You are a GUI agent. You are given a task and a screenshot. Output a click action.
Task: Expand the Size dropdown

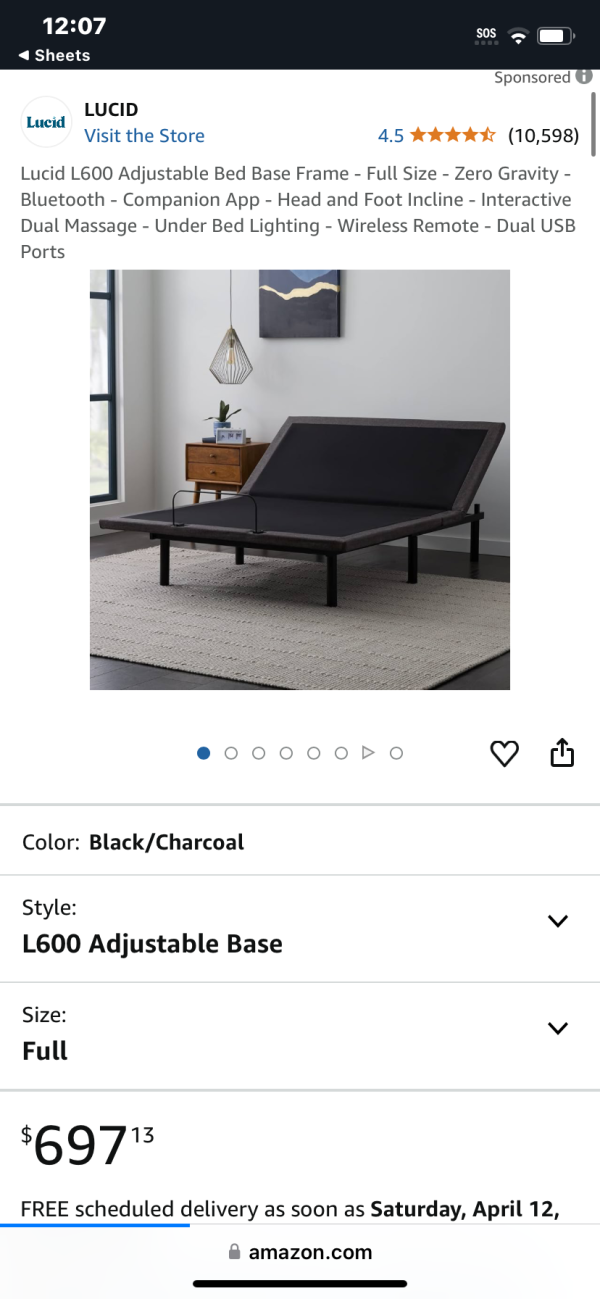pyautogui.click(x=558, y=1028)
